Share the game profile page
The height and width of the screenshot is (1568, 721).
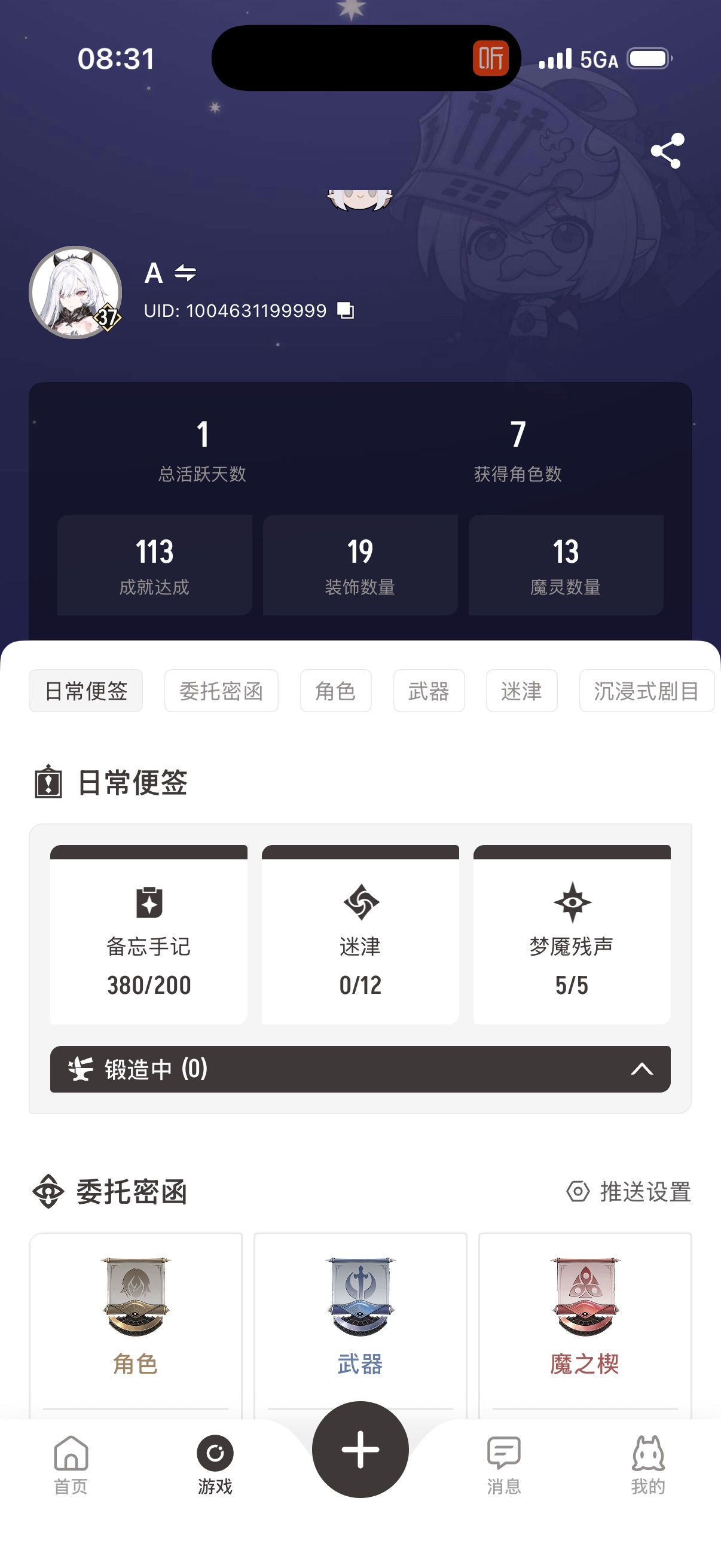coord(667,150)
